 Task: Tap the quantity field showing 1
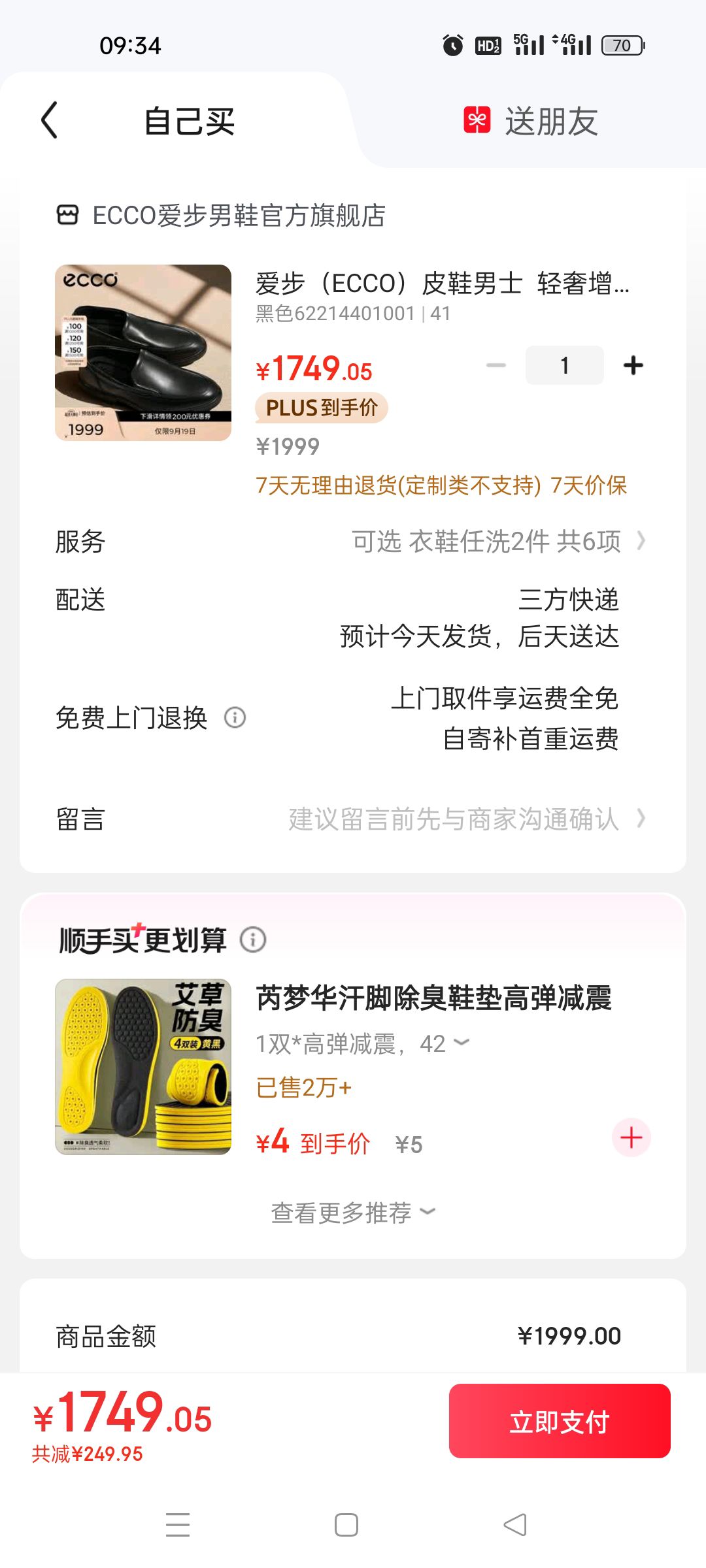click(x=564, y=365)
